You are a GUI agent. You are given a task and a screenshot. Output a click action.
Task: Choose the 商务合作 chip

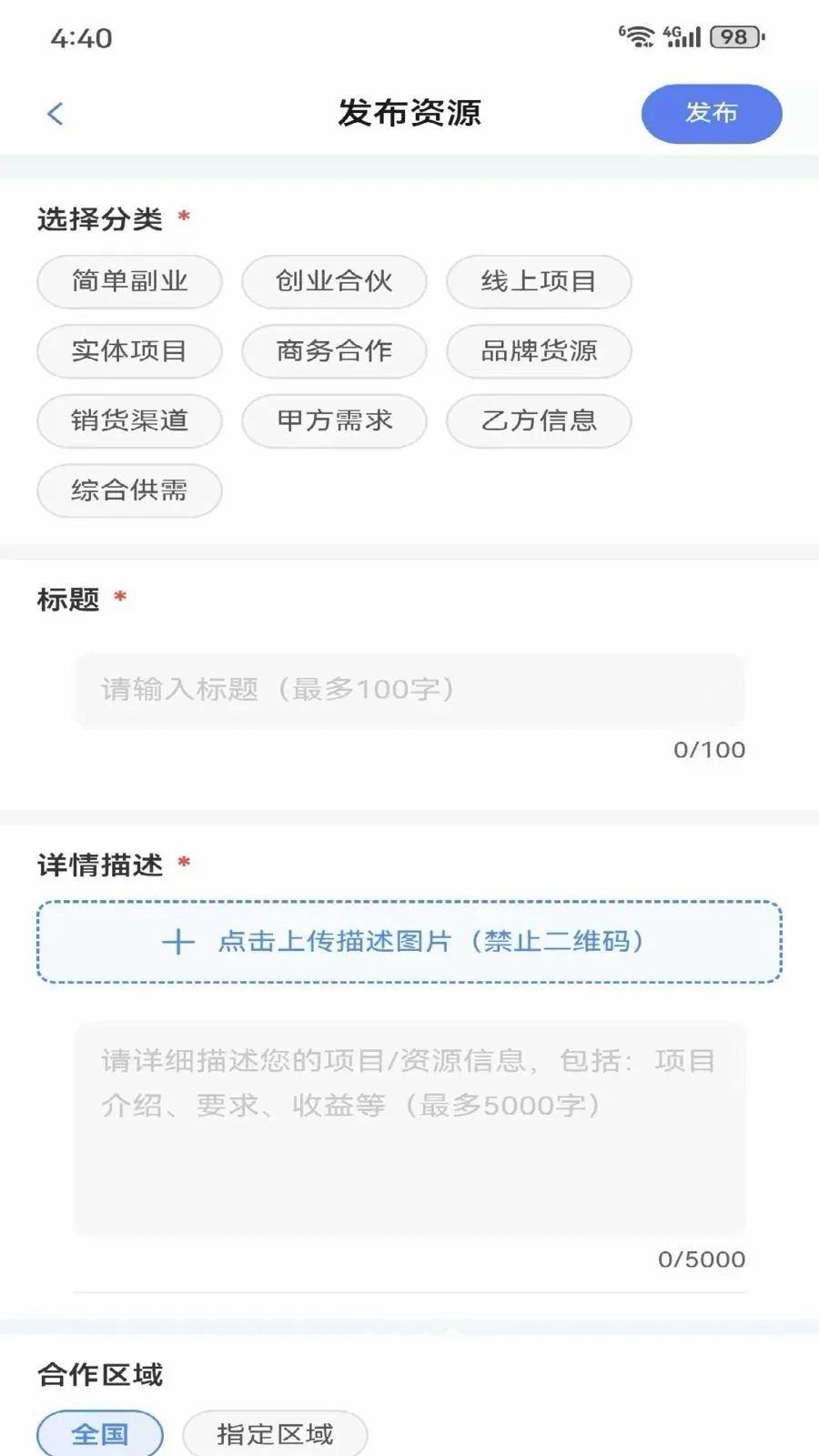coord(334,351)
